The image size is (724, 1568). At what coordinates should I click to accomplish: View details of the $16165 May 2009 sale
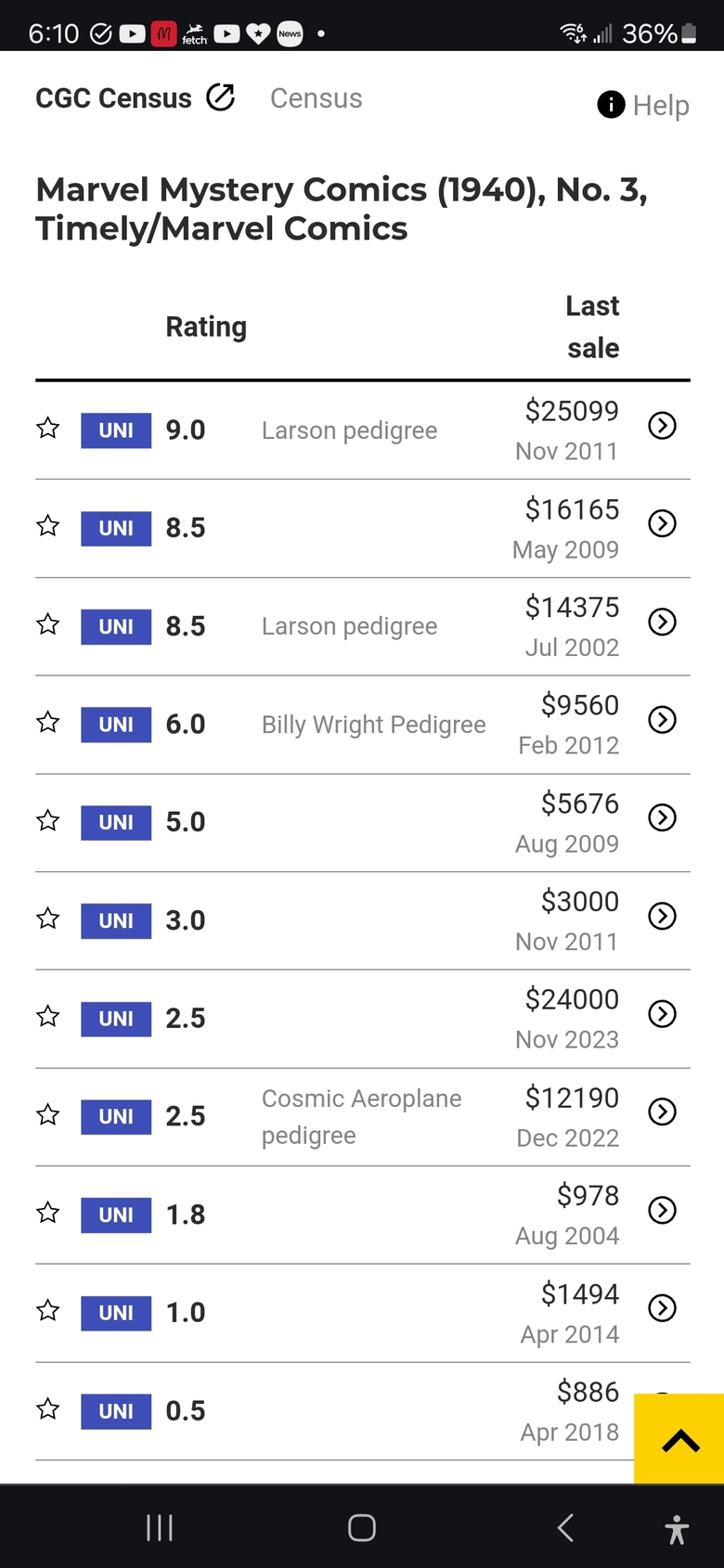point(662,523)
